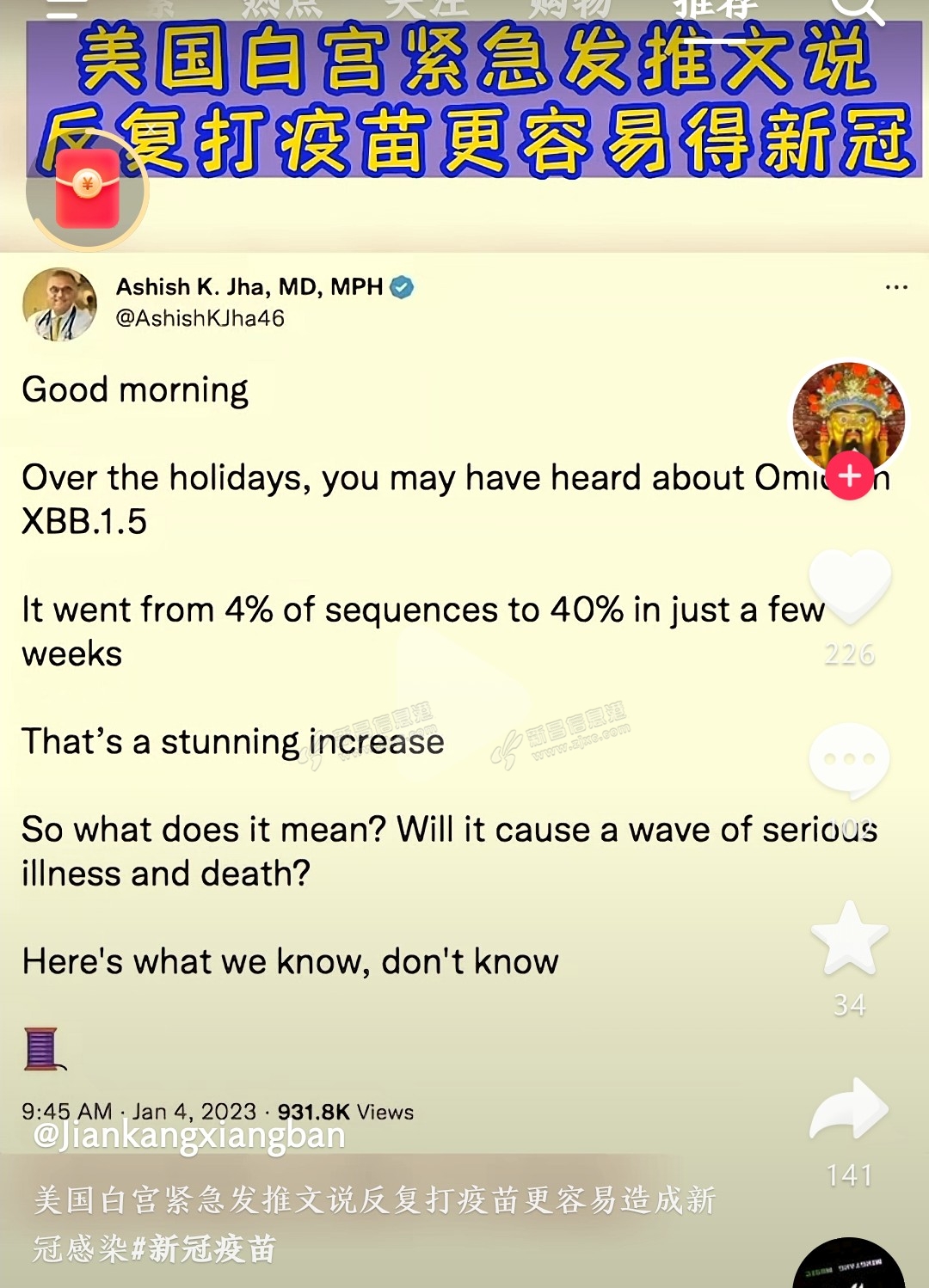
Task: Follow the creator with the plus button
Action: [x=850, y=475]
